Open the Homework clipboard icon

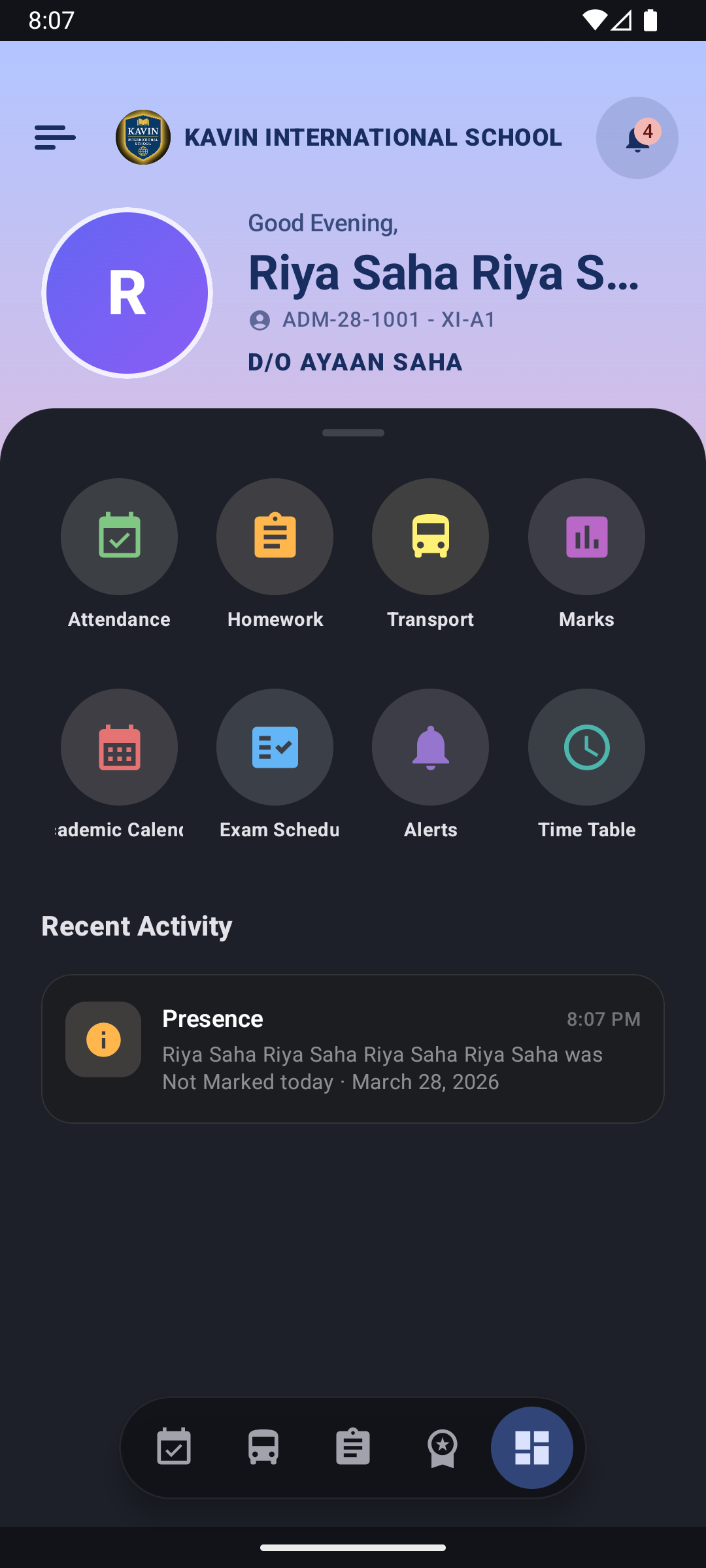275,536
